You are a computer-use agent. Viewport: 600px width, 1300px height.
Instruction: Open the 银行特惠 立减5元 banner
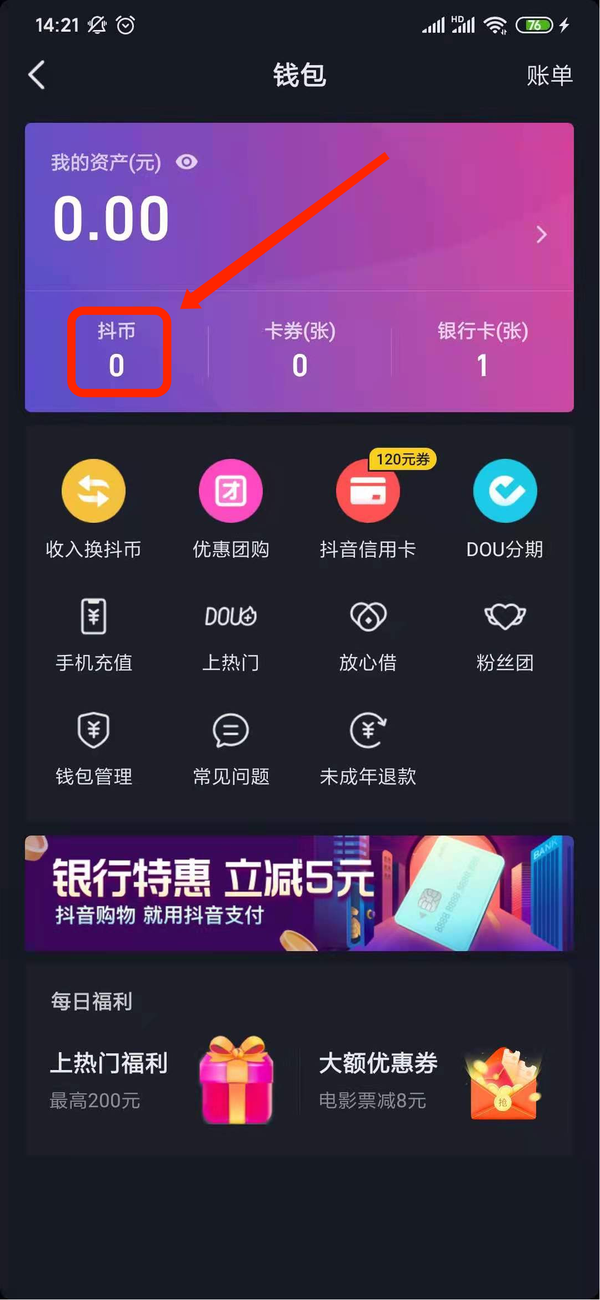click(299, 893)
